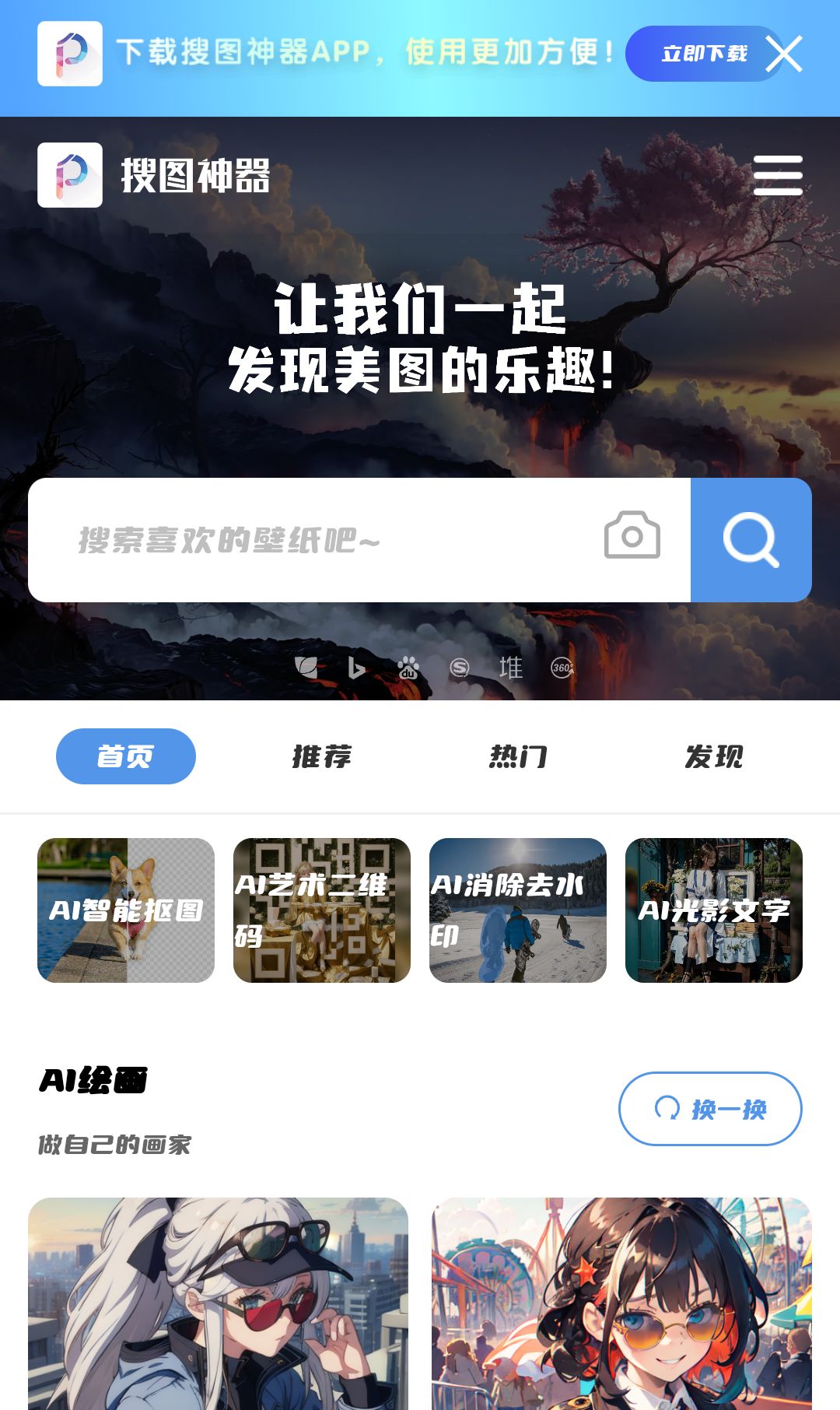
Task: Open the hamburger menu
Action: tap(778, 175)
